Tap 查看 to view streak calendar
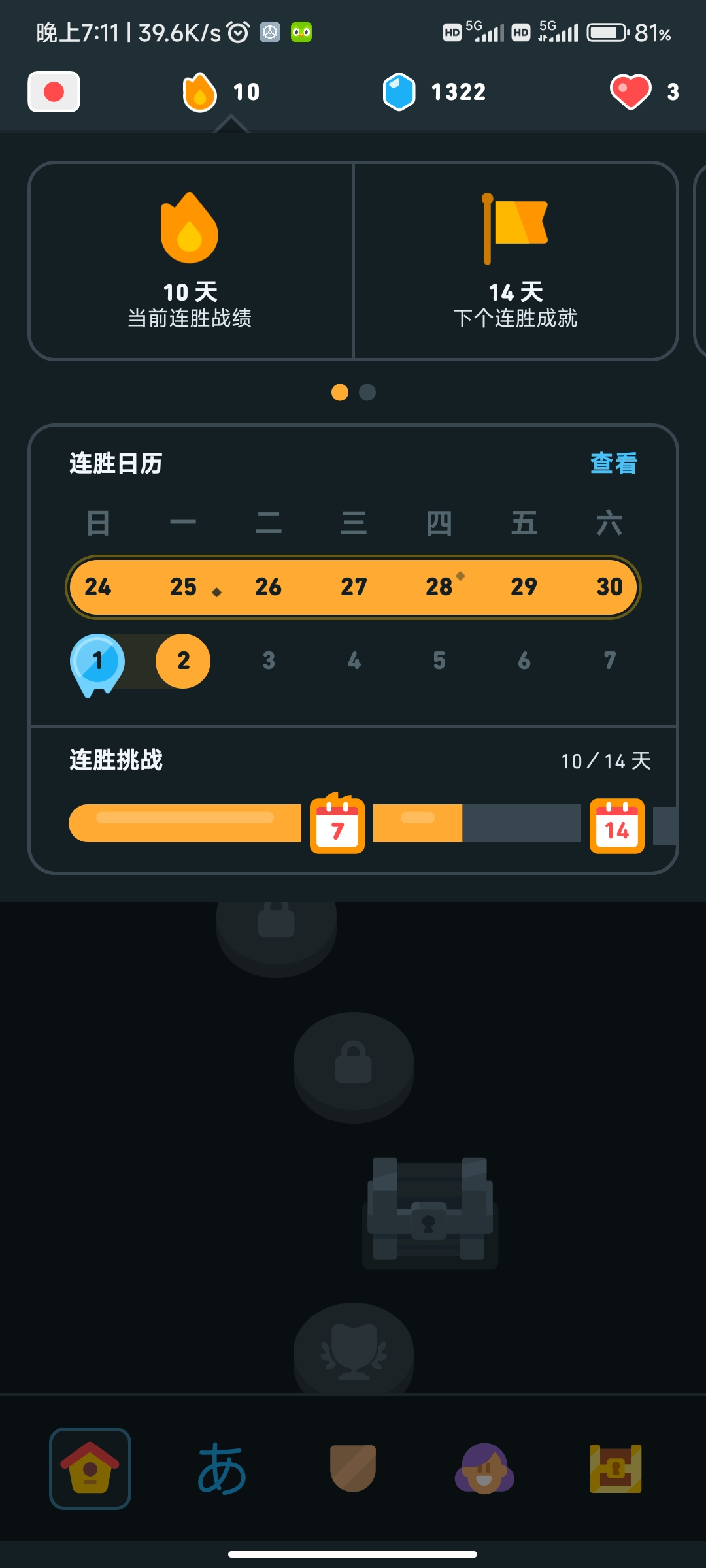This screenshot has width=706, height=1568. point(613,463)
